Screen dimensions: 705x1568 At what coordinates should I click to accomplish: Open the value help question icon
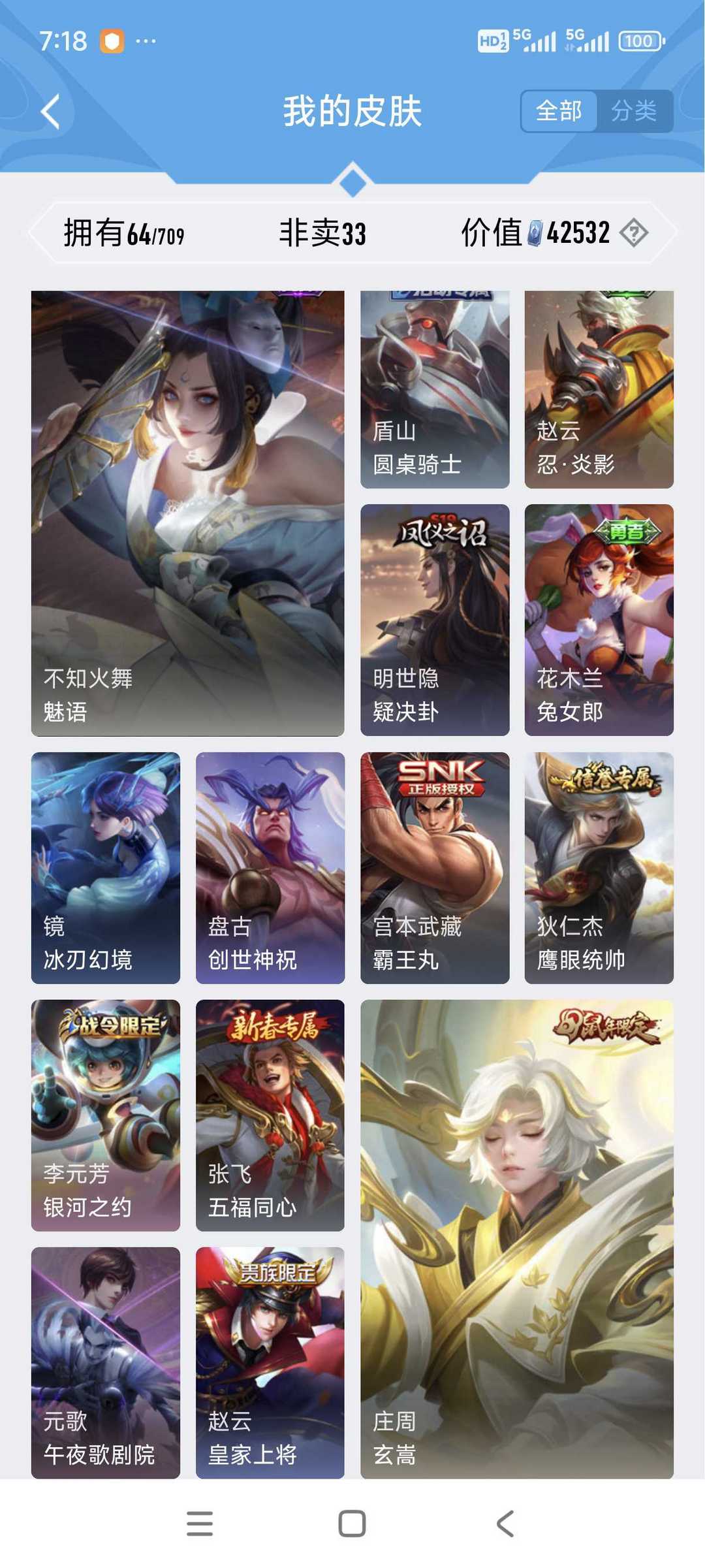point(634,232)
